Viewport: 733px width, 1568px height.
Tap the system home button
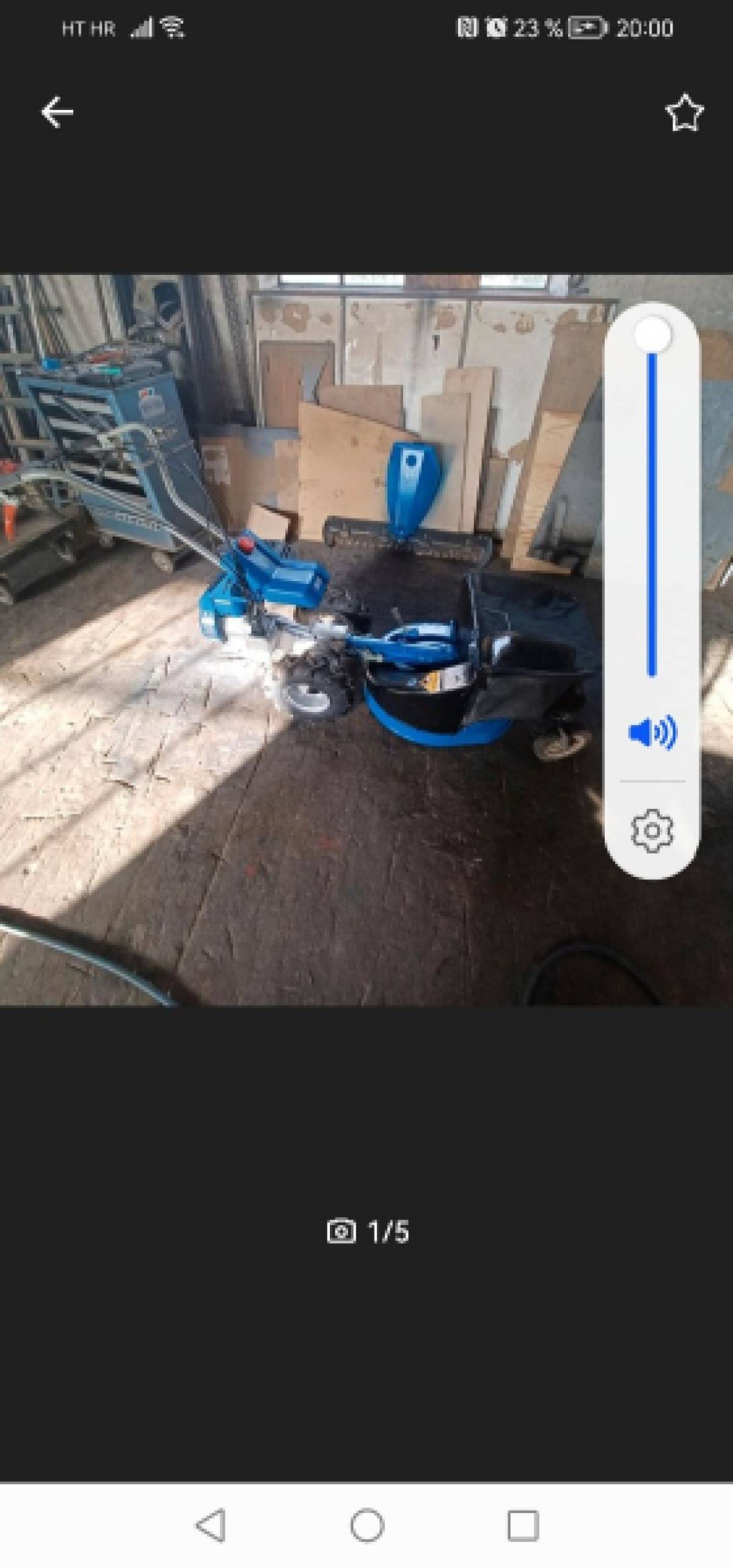point(367,1526)
